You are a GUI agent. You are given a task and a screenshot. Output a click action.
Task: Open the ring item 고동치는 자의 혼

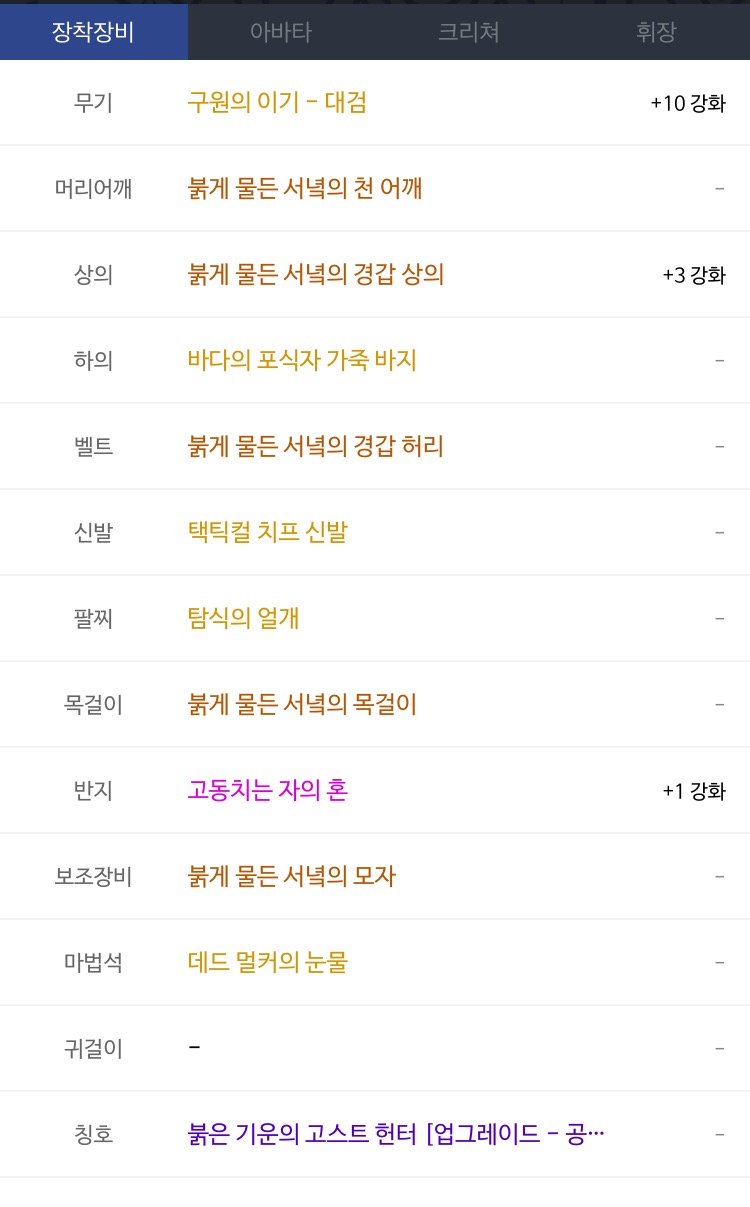tap(267, 790)
